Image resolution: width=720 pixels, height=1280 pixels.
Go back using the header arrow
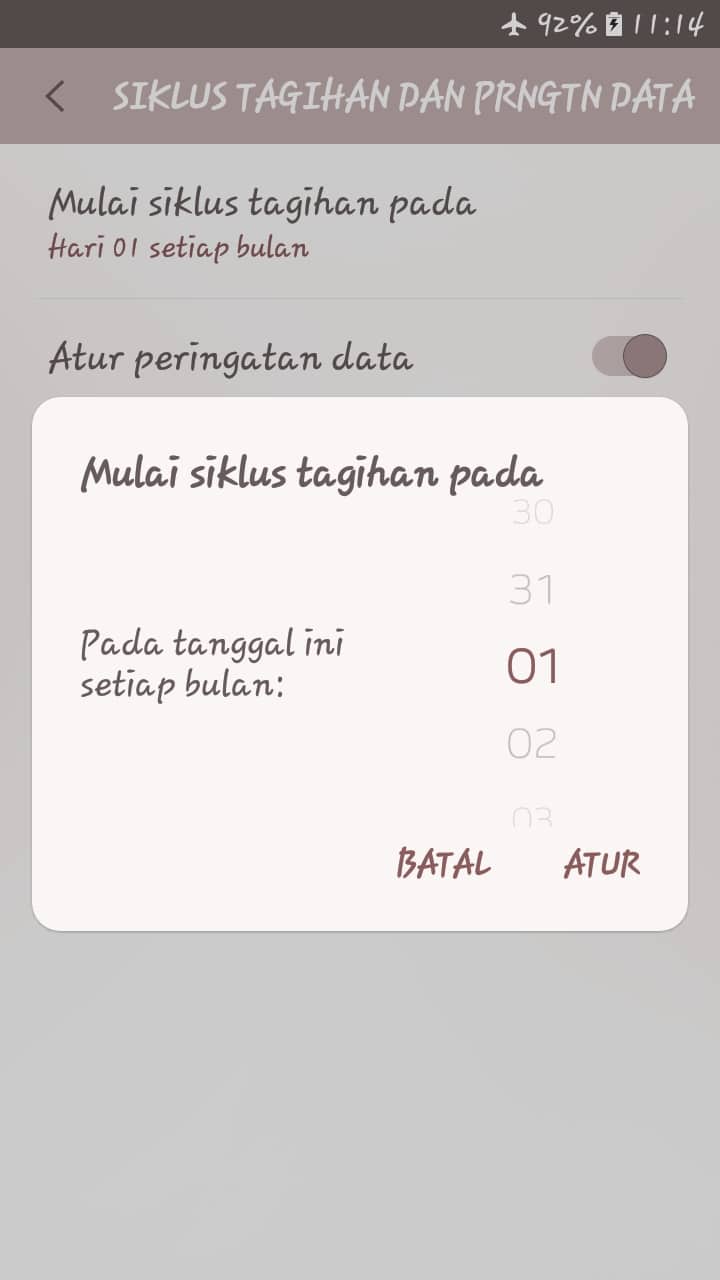(x=55, y=96)
